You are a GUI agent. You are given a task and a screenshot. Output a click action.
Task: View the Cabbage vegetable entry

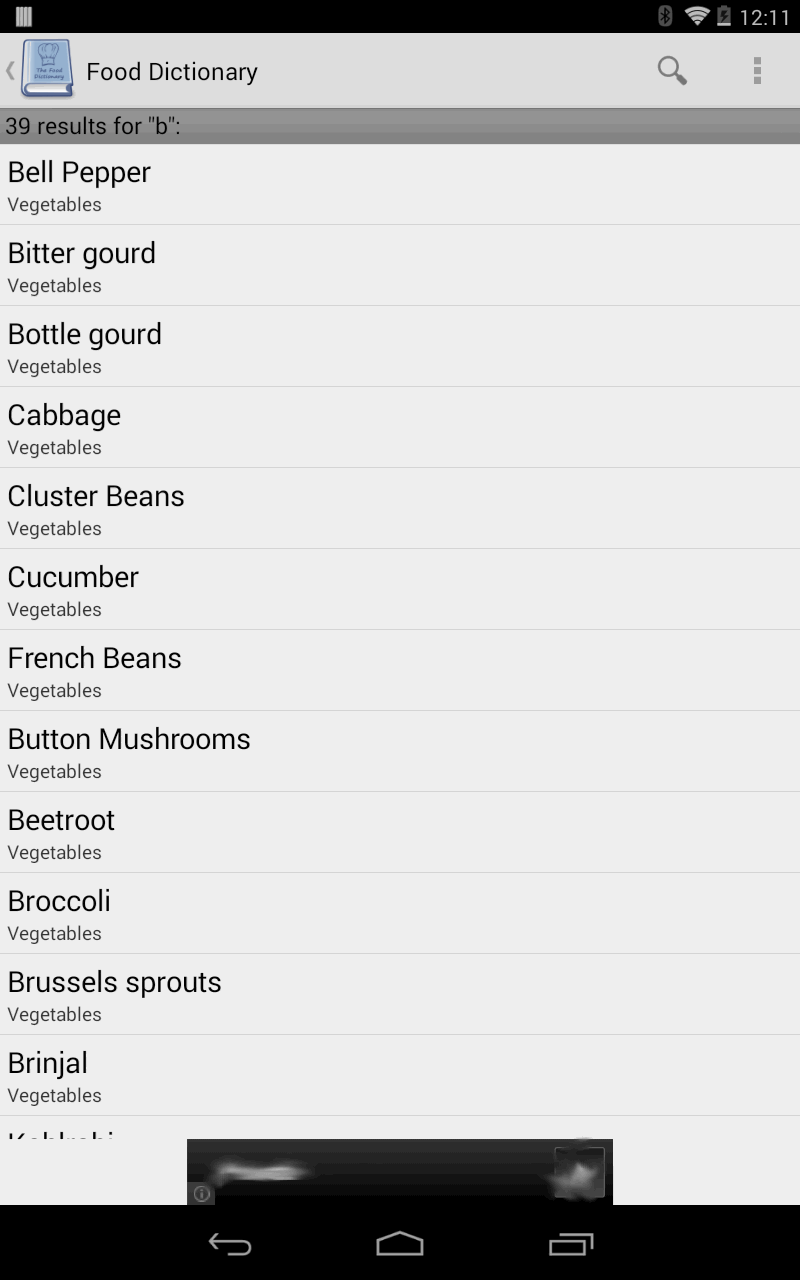coord(400,427)
